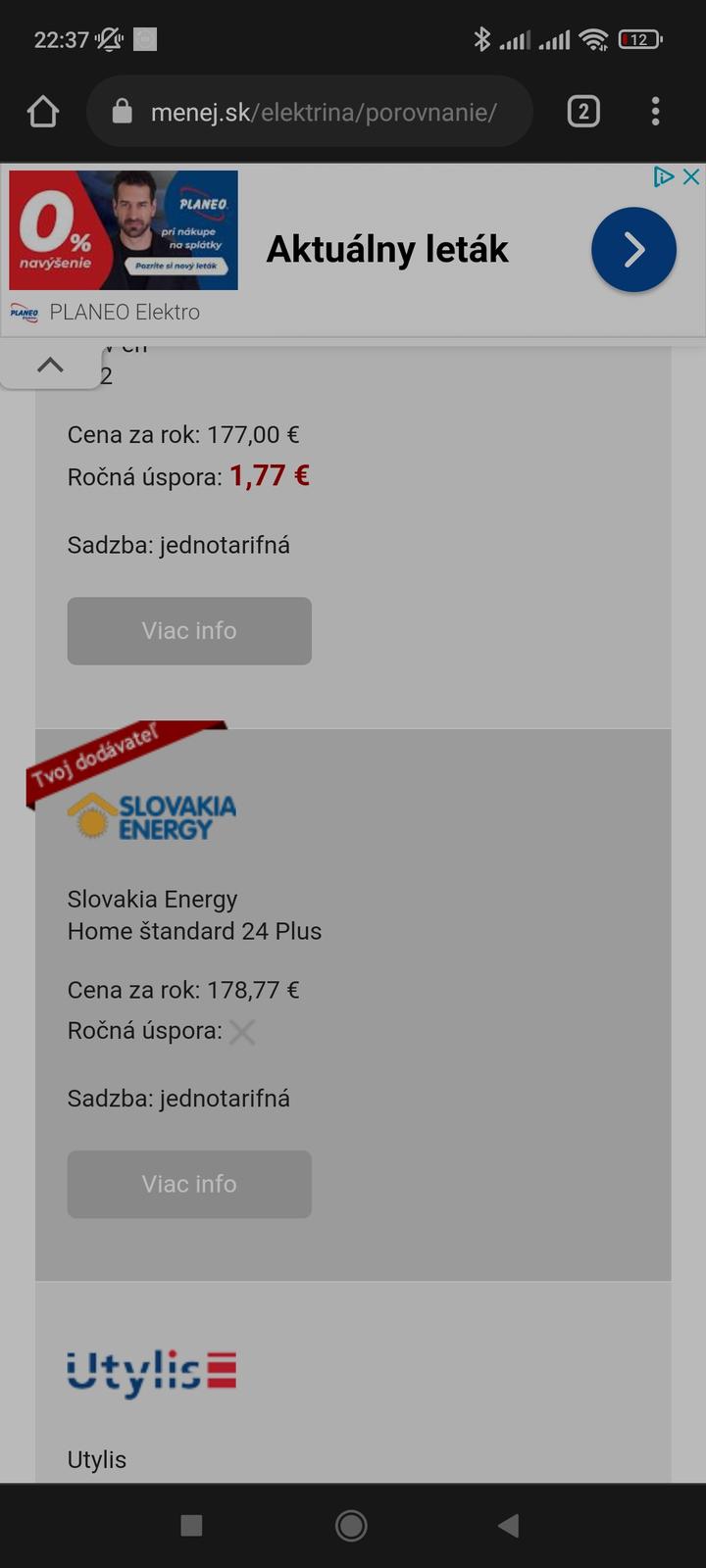Open Viac info for Slovakia Energy
The width and height of the screenshot is (706, 1568).
pyautogui.click(x=189, y=1184)
